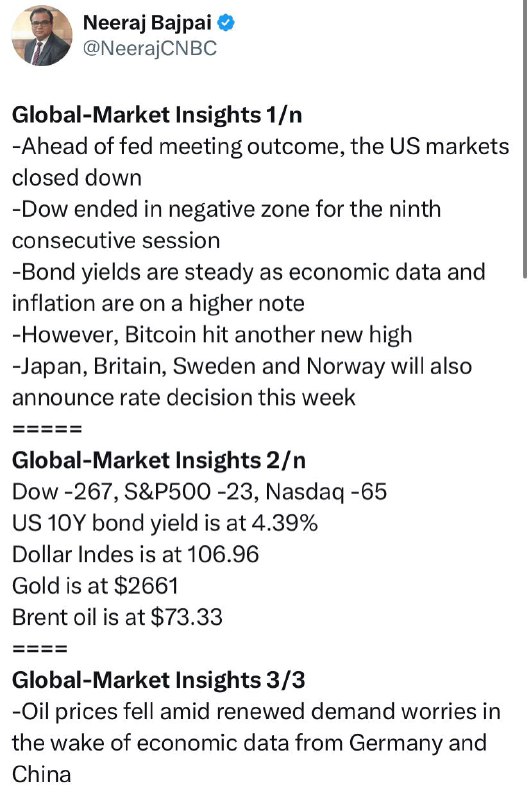
Task: Open Neeraj Bajpai's profile photo
Action: point(42,36)
